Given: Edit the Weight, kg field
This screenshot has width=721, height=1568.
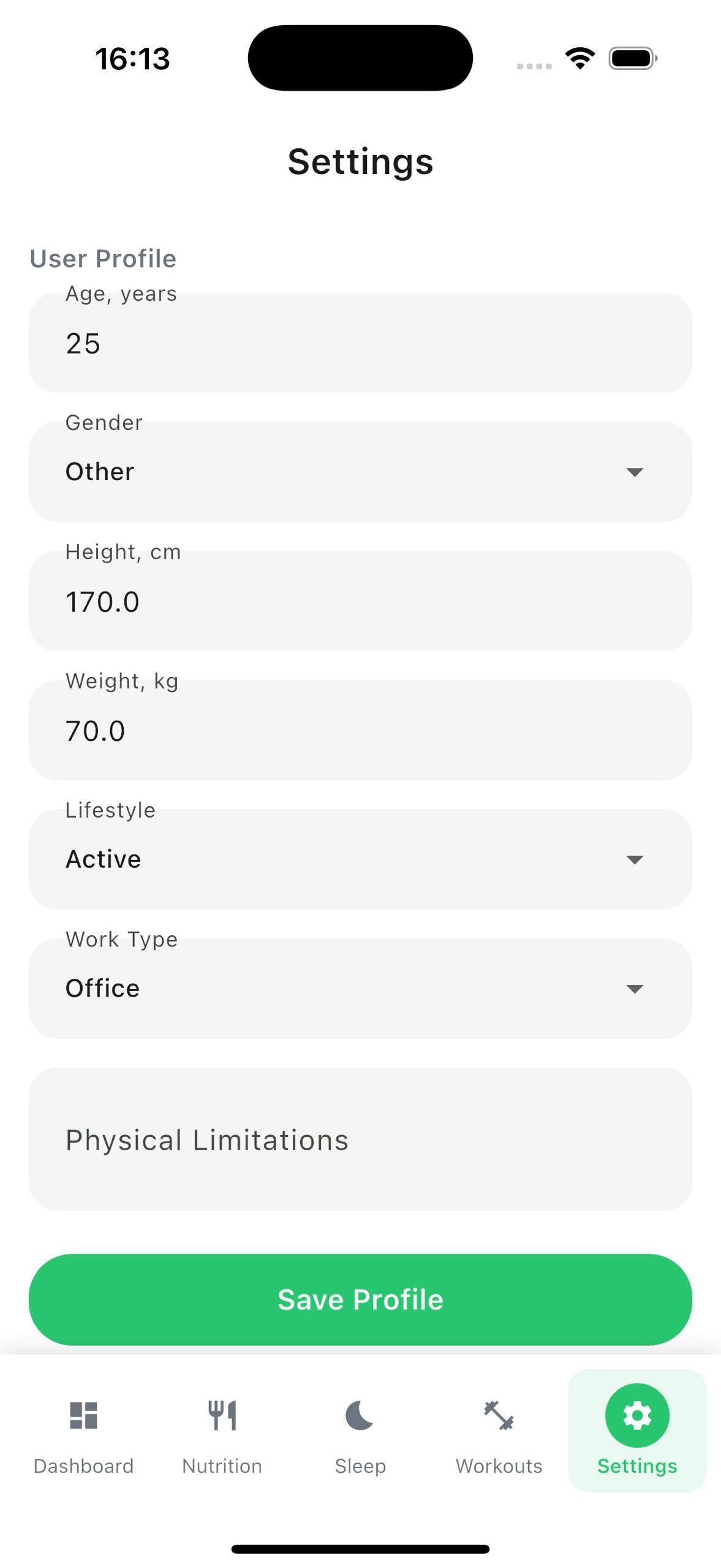Looking at the screenshot, I should click(x=360, y=731).
